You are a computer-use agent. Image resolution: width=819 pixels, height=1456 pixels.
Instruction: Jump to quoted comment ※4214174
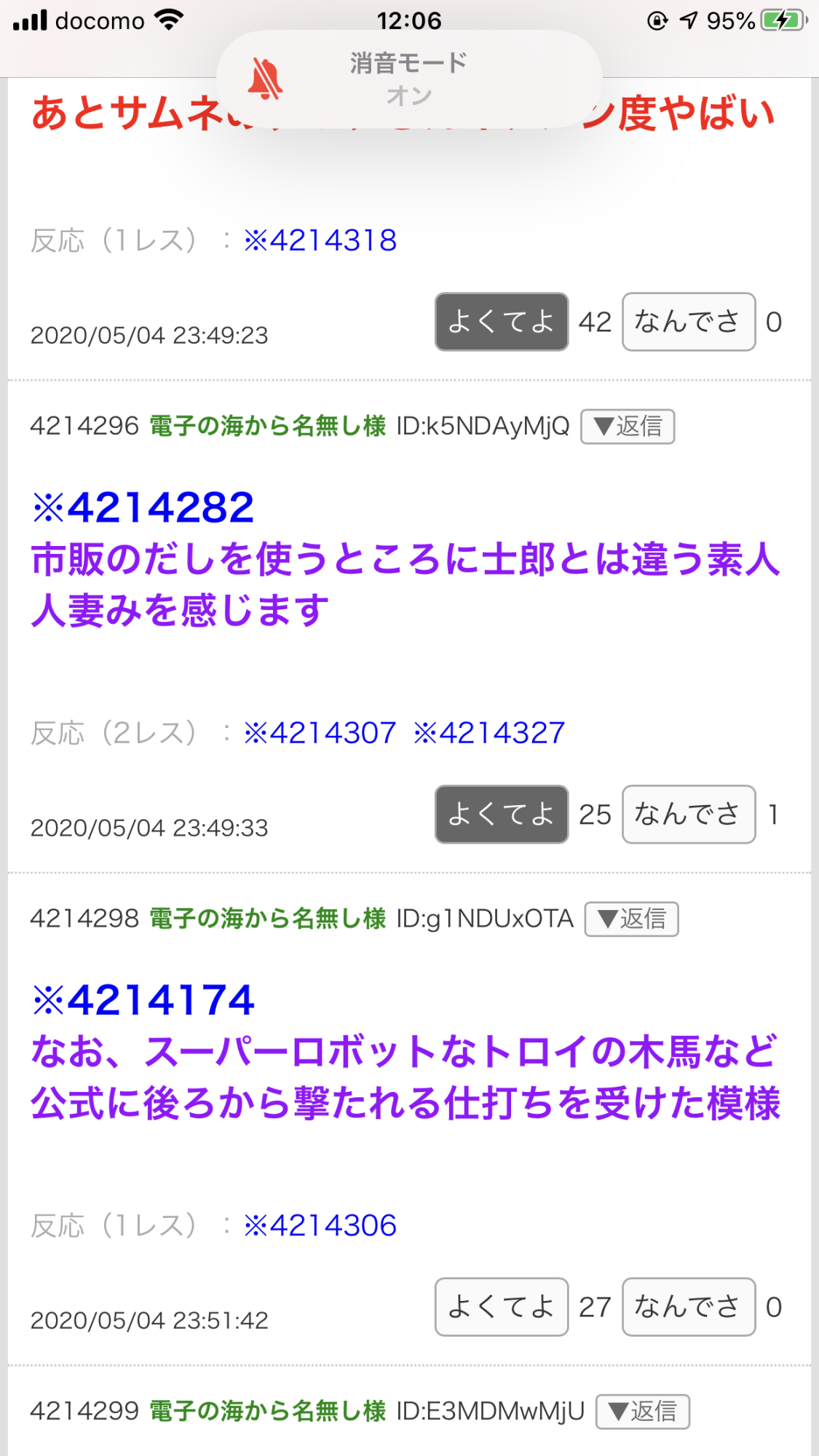tap(143, 1000)
